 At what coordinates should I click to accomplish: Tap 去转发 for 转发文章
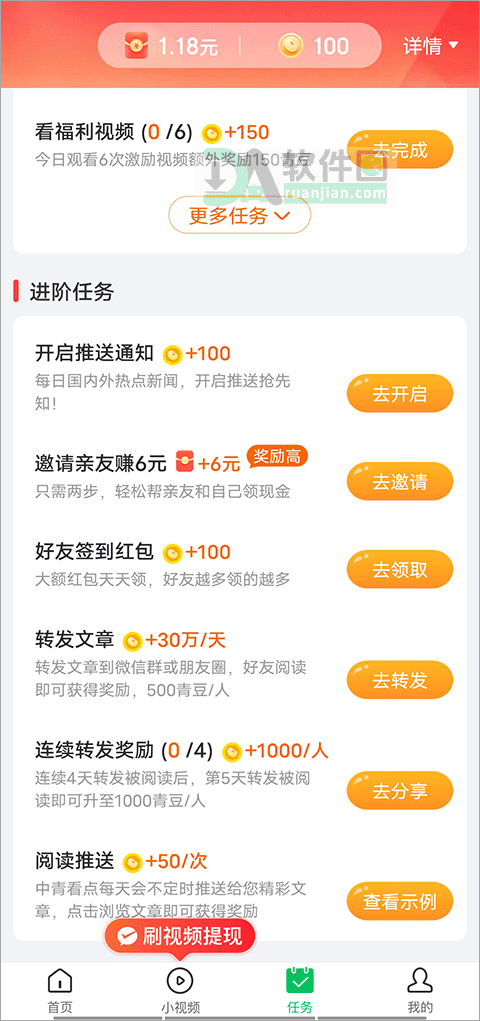coord(399,680)
